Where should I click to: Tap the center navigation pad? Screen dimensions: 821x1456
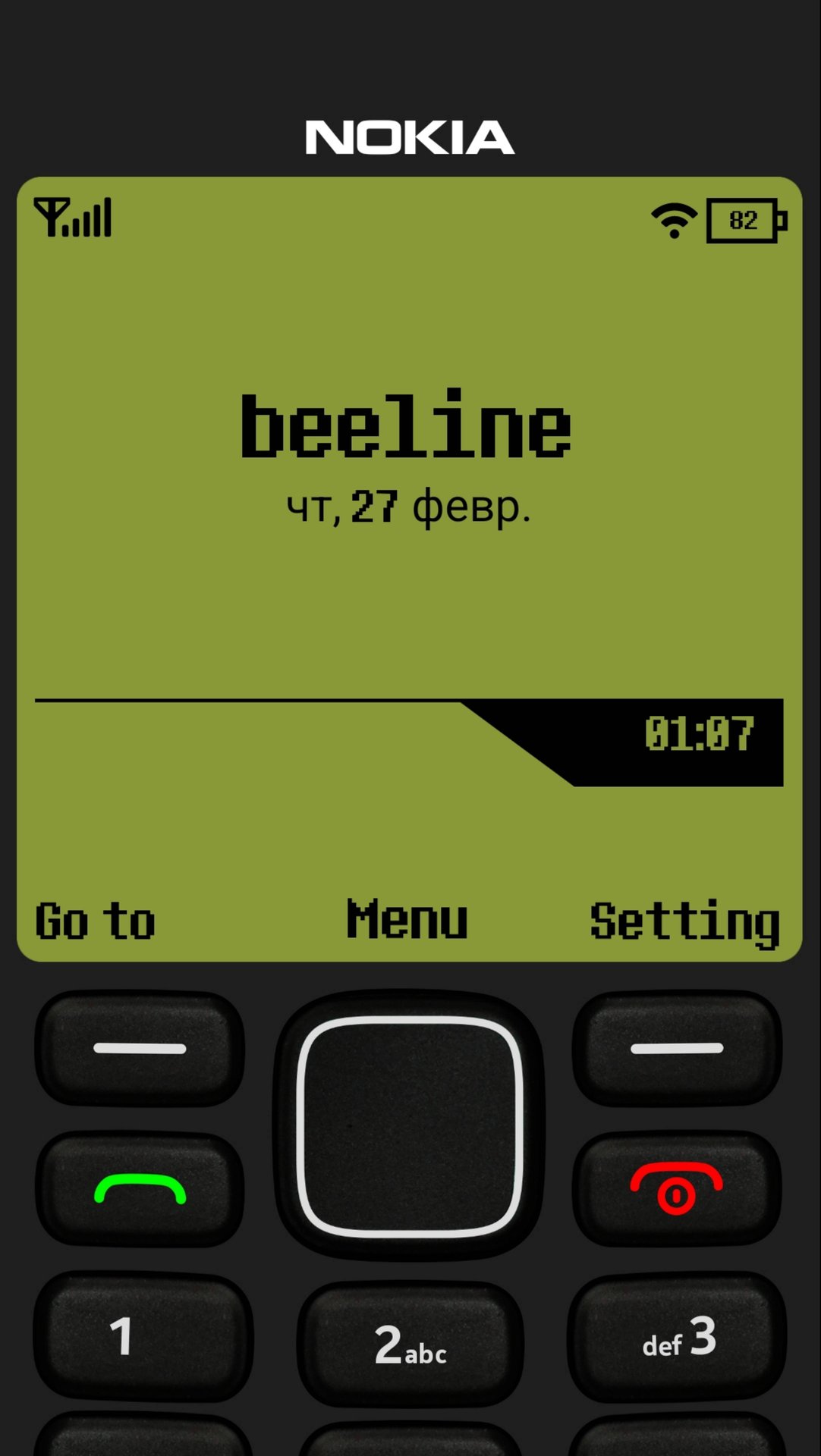(410, 1127)
